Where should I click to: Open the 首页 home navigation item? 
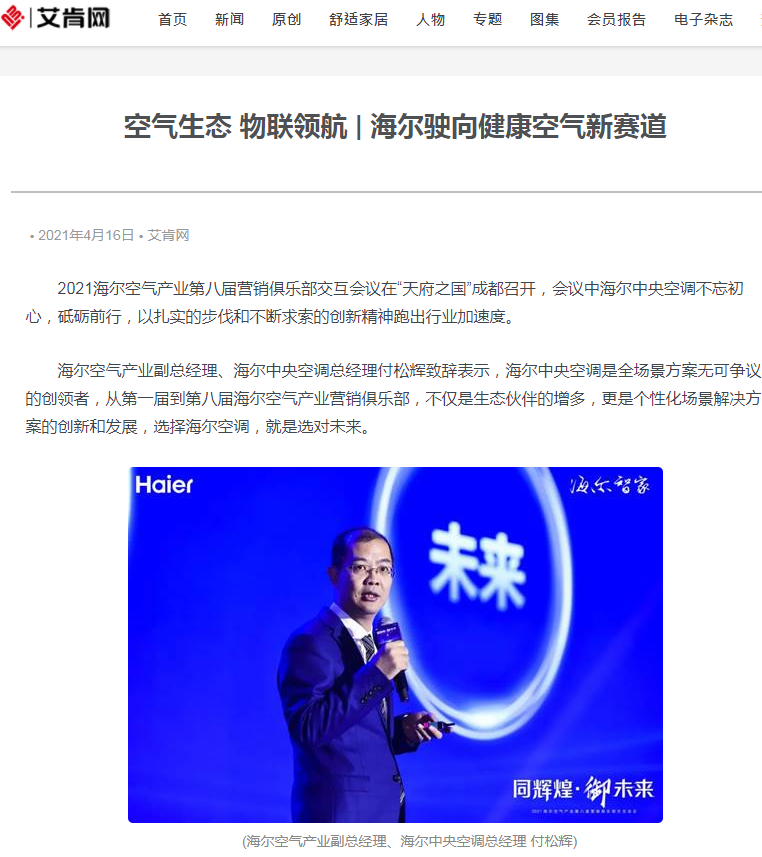click(x=172, y=19)
